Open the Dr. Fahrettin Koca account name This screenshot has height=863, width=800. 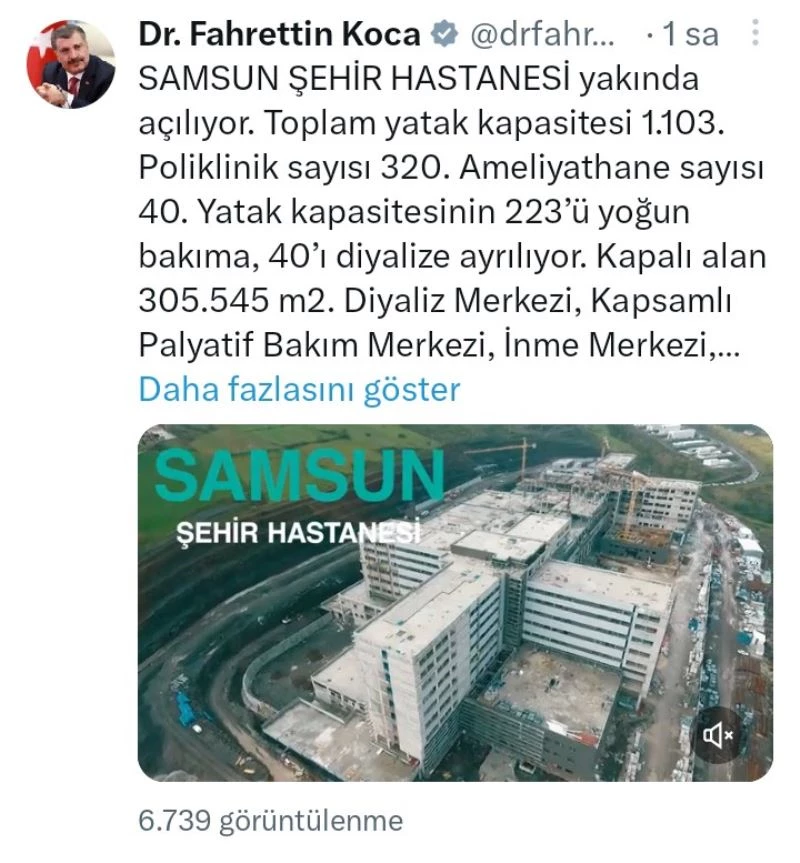[x=279, y=34]
